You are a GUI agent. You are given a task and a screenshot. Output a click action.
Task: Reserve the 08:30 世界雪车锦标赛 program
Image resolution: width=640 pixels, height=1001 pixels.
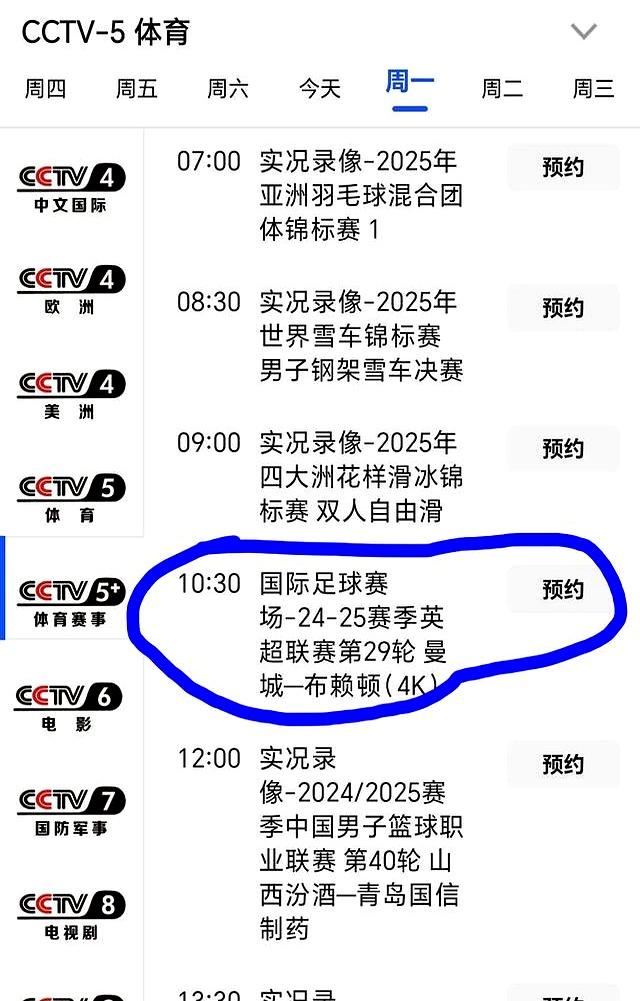[x=563, y=308]
